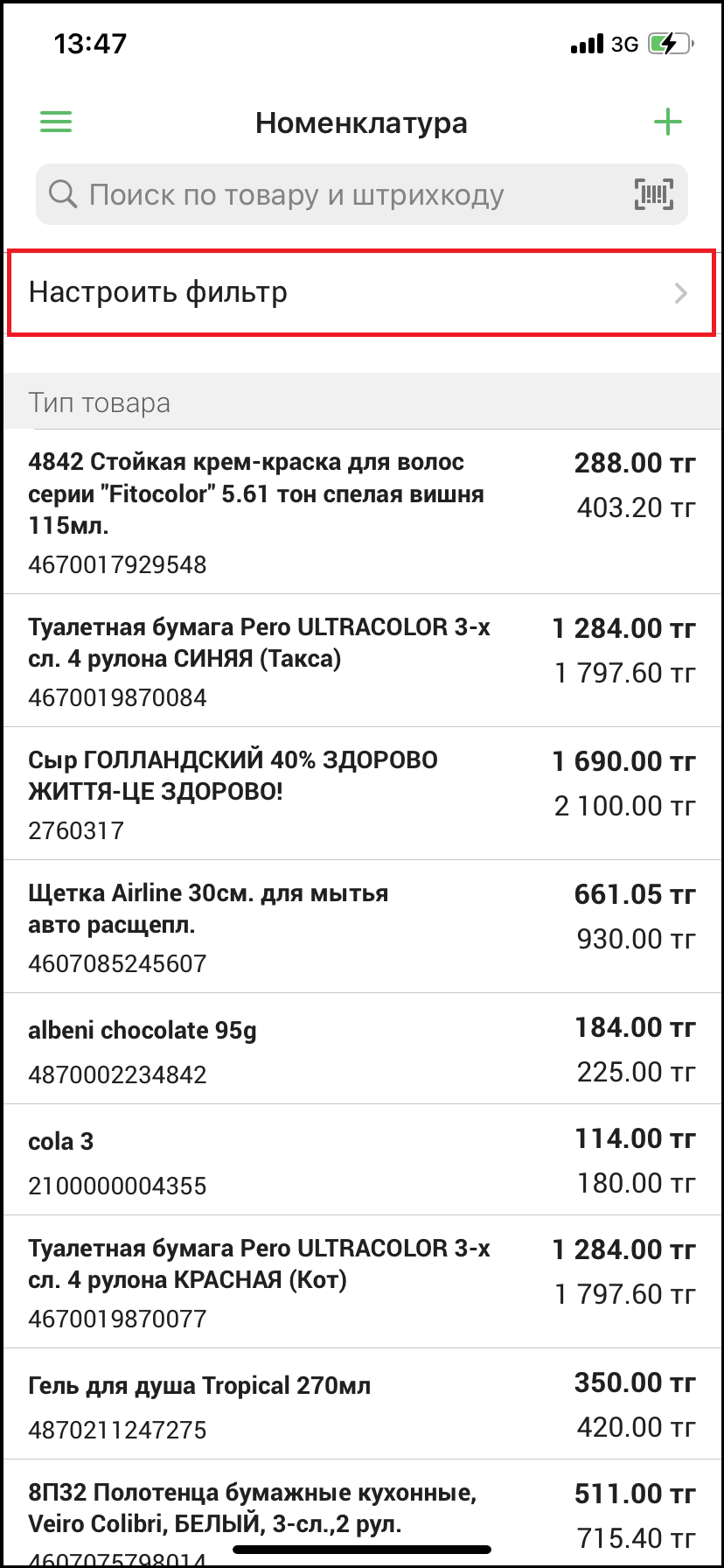Viewport: 724px width, 1568px height.
Task: Open the hamburger drawer menu
Action: (56, 122)
